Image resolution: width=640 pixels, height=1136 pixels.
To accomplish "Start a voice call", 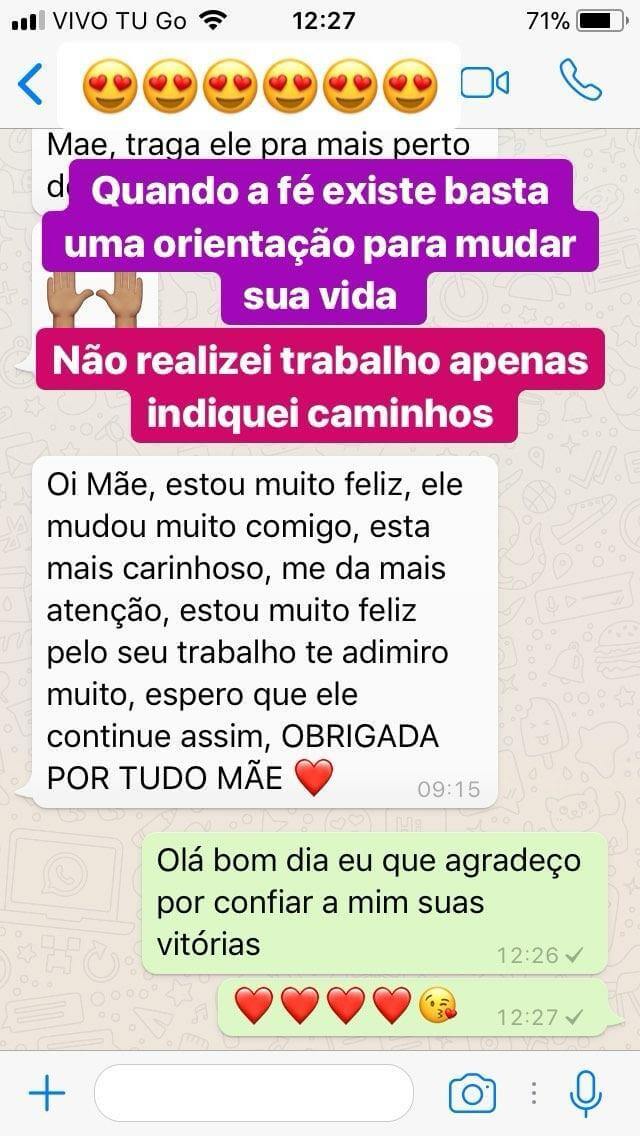I will pos(579,82).
